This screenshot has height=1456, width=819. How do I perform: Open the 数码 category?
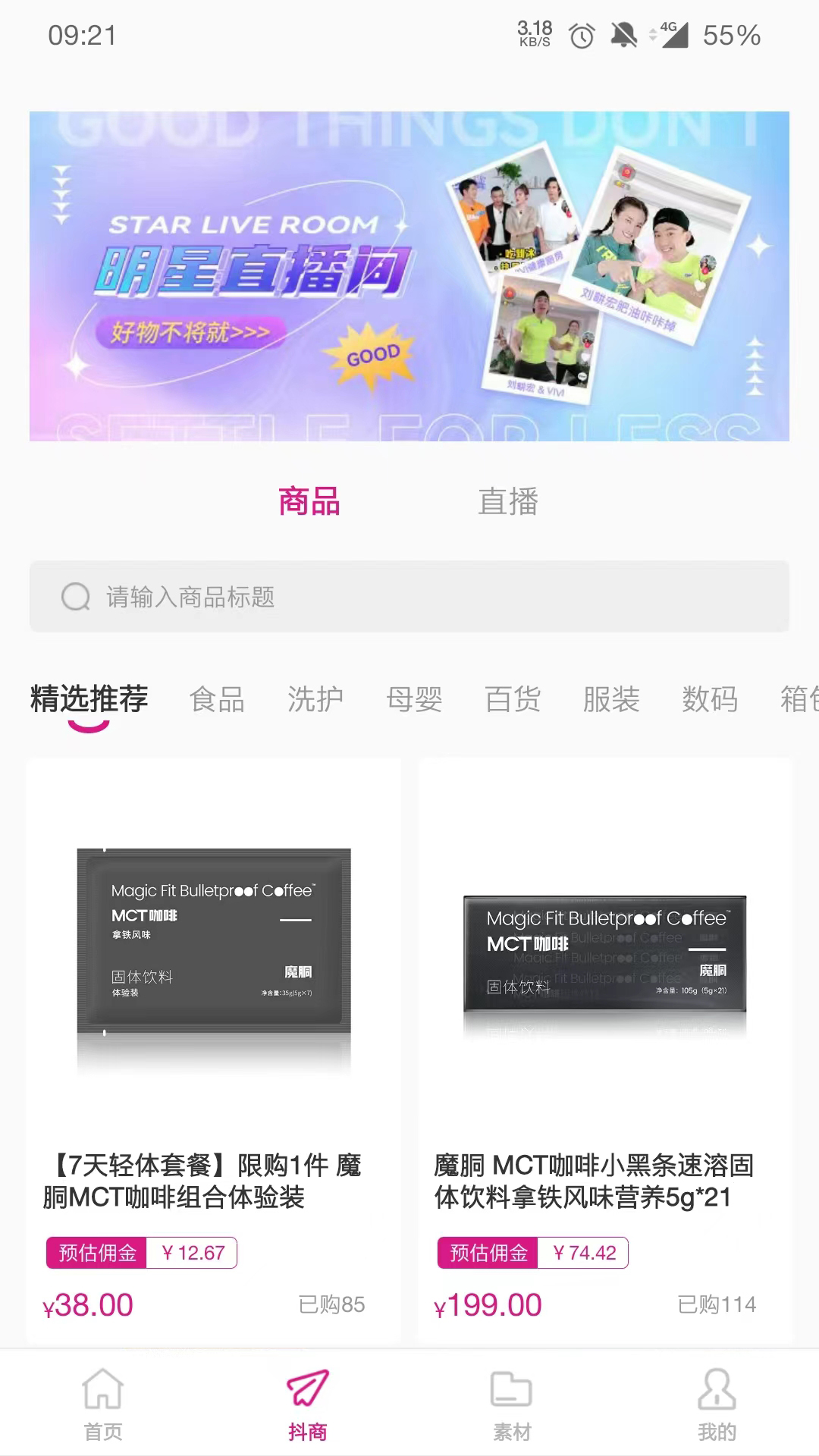click(x=710, y=699)
